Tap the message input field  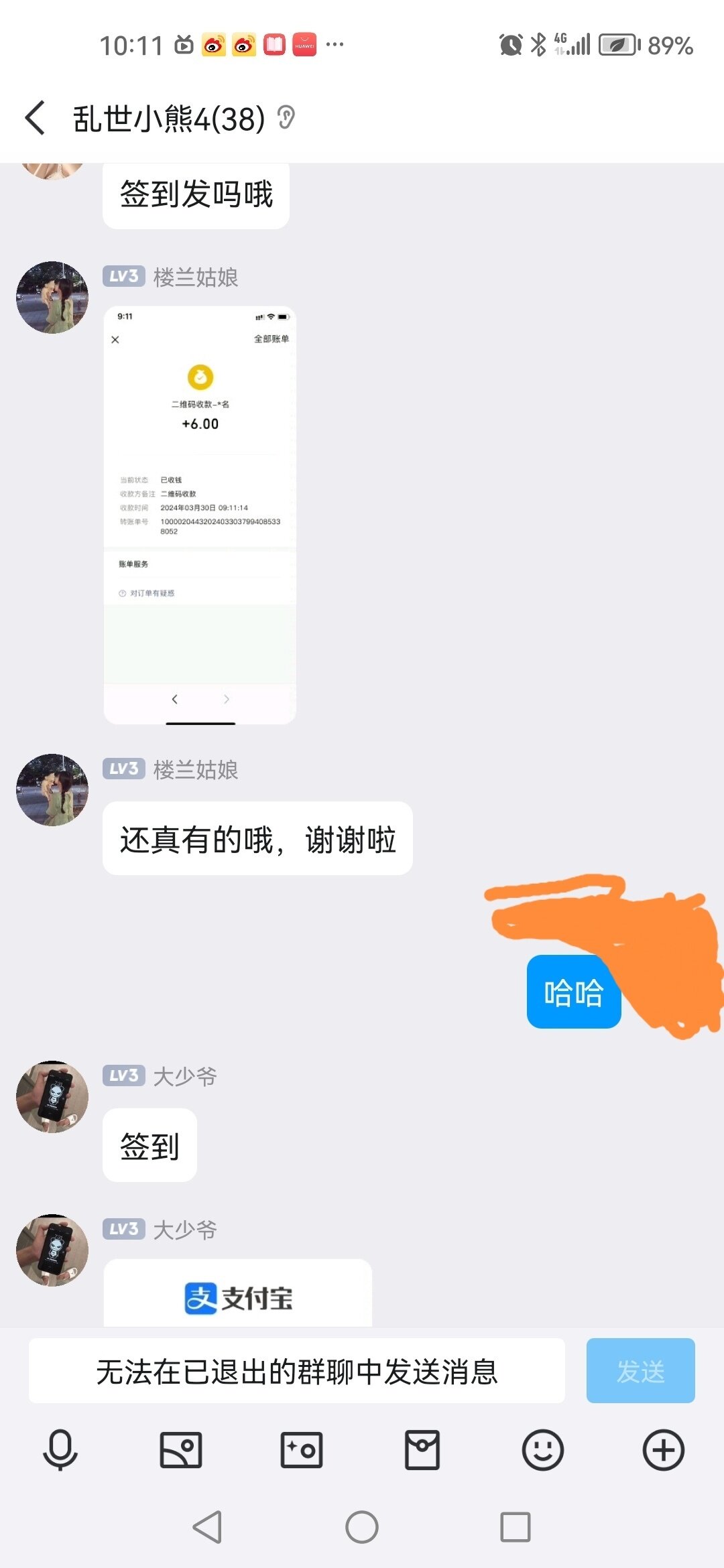pos(296,1371)
